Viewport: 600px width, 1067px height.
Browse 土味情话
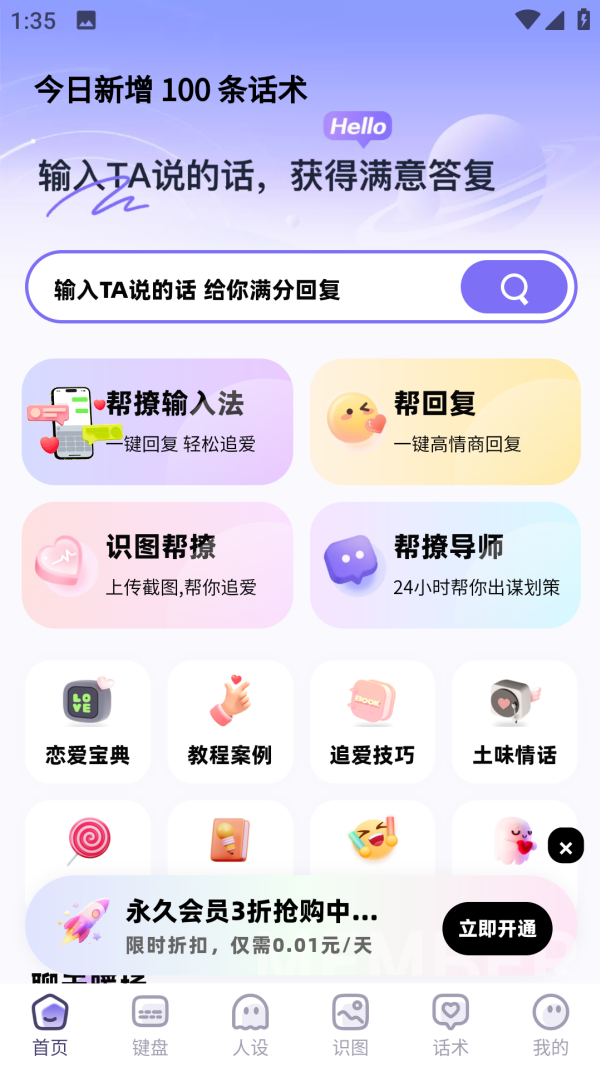coord(514,721)
